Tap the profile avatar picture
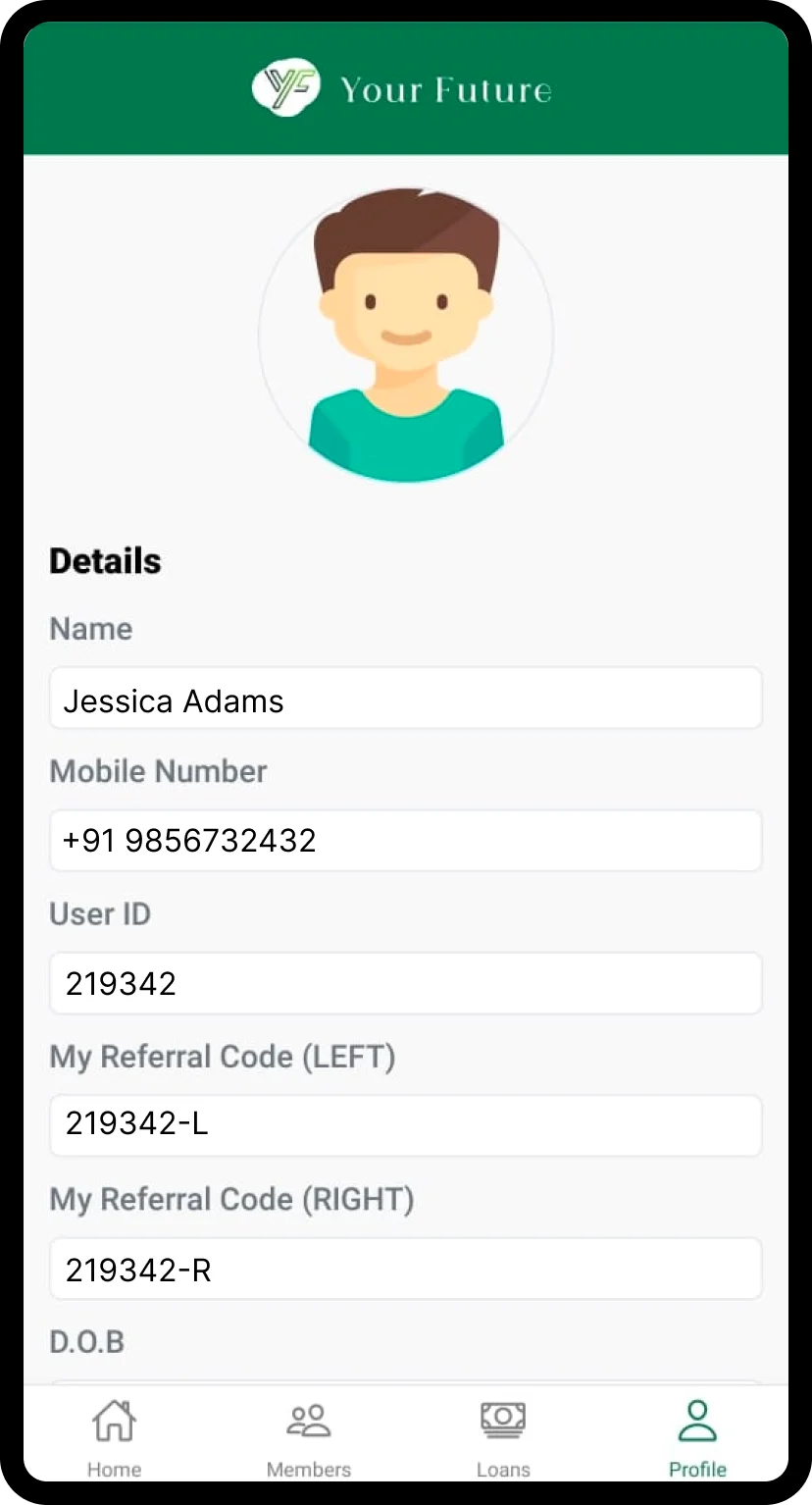 coord(406,335)
